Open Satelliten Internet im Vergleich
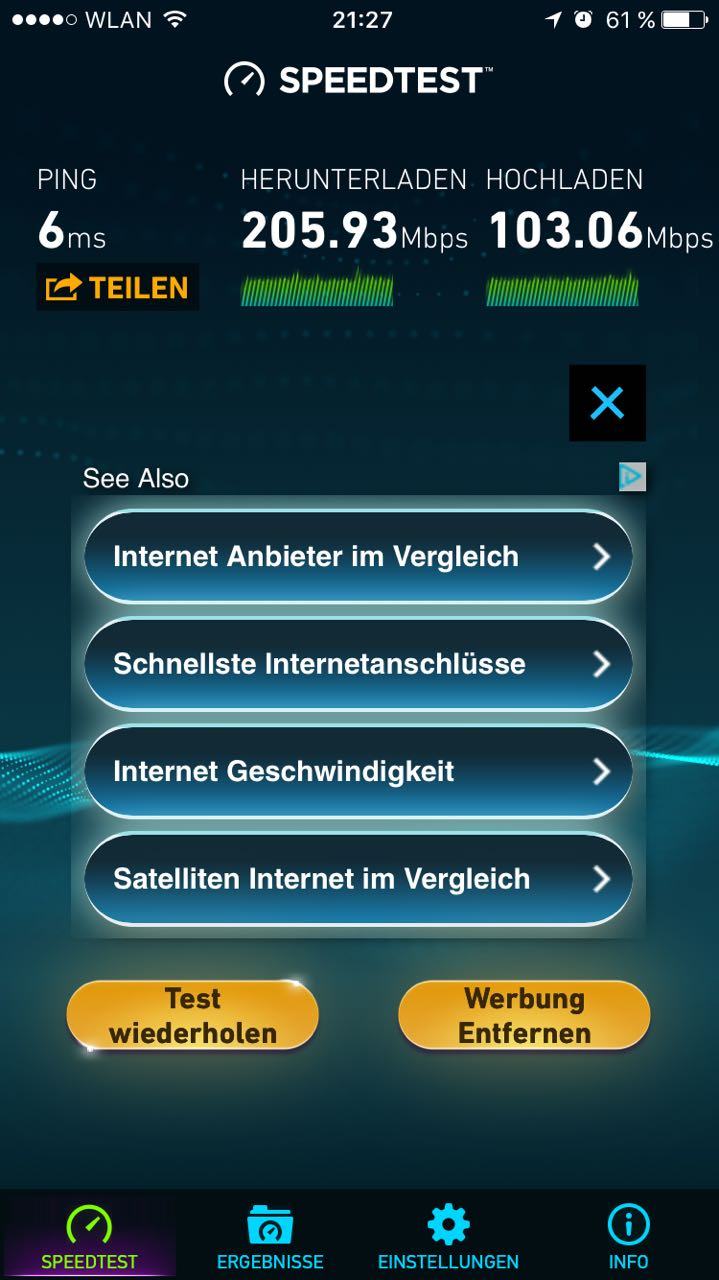The height and width of the screenshot is (1280, 719). (x=358, y=879)
